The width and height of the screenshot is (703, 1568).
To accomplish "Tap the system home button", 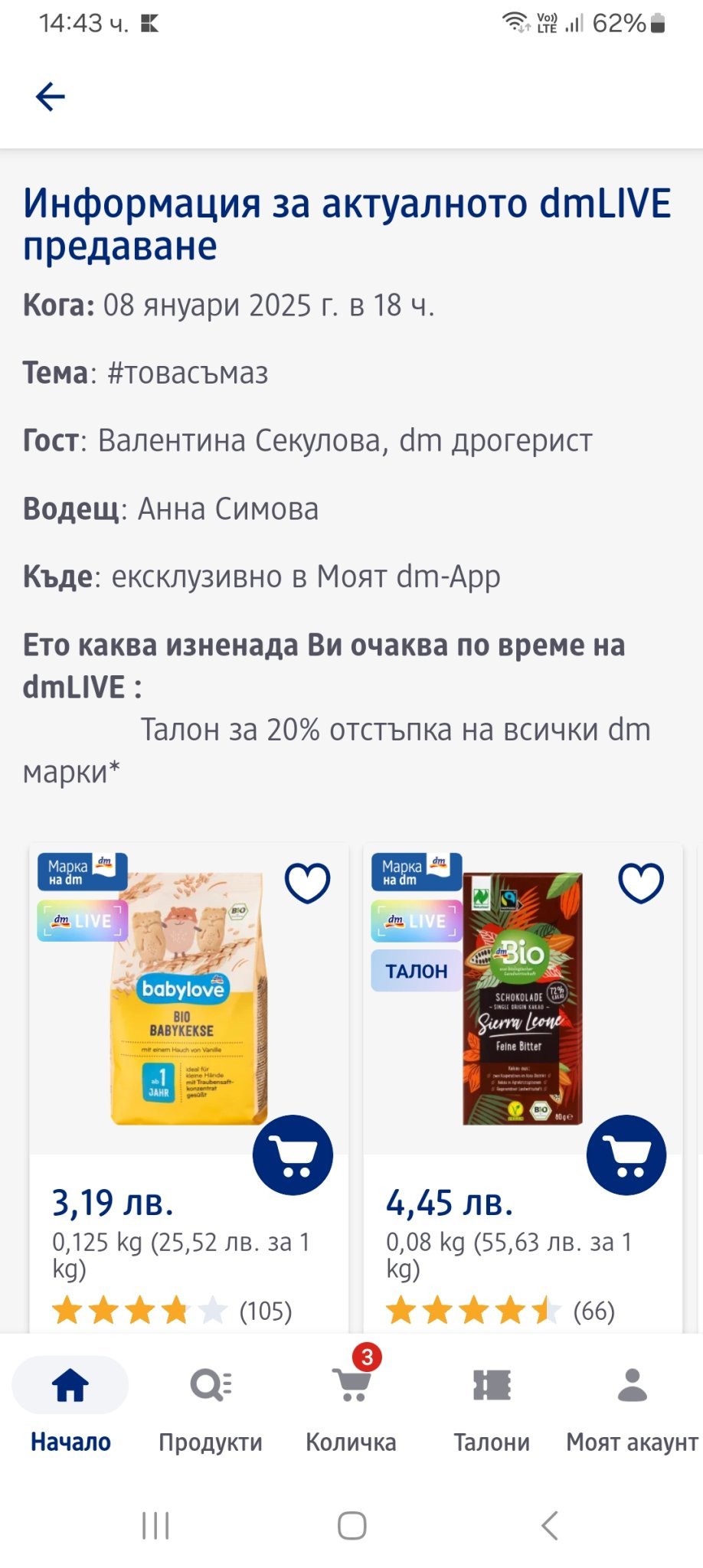I will [351, 1526].
